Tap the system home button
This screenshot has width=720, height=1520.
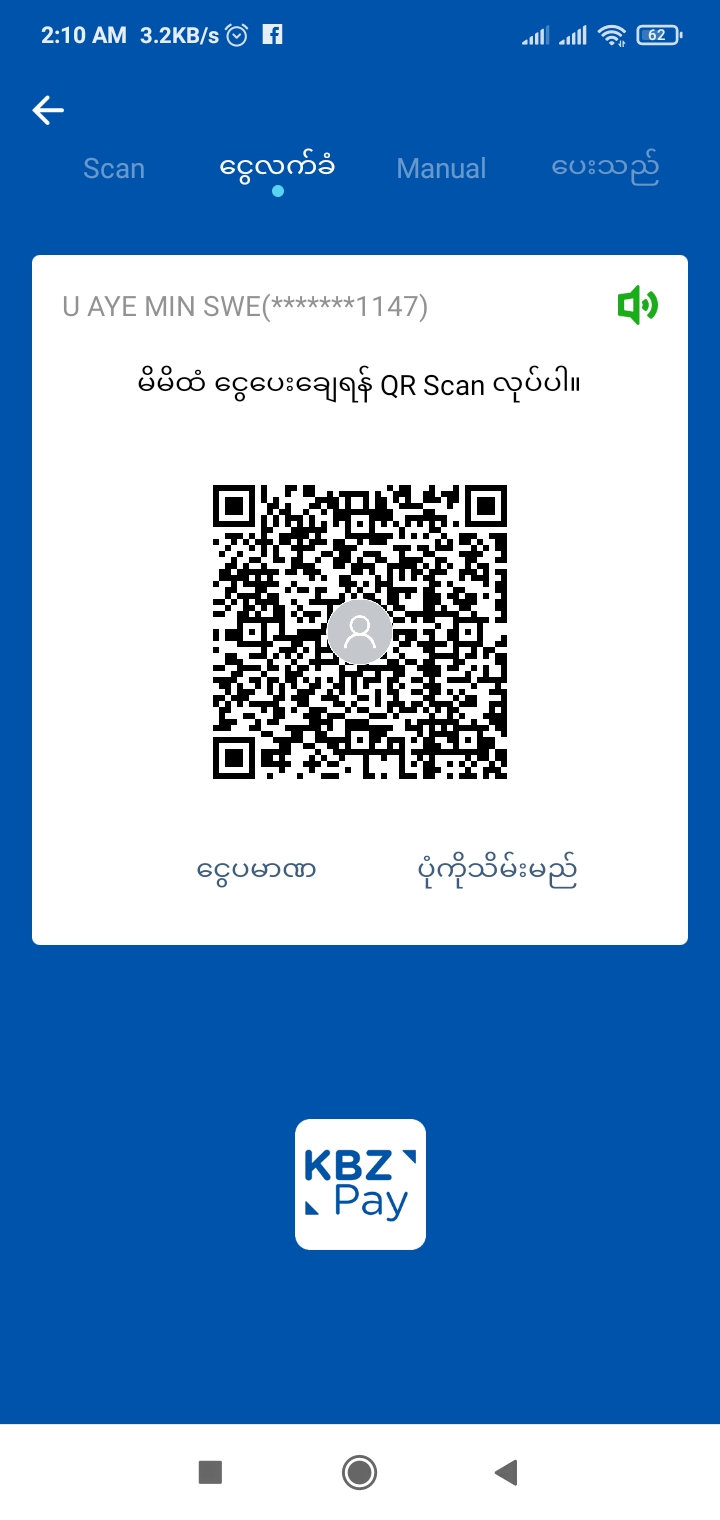coord(359,1472)
